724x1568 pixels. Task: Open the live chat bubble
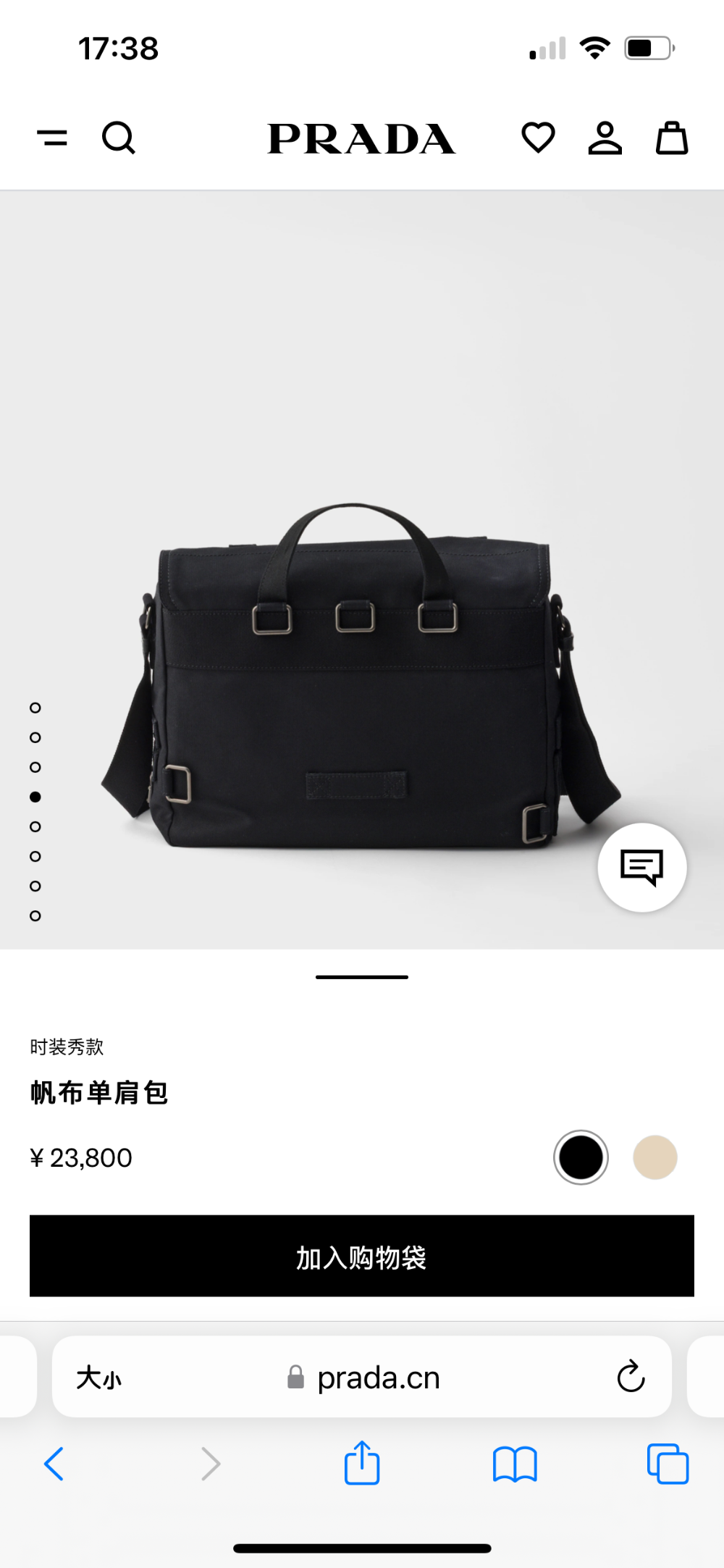[x=642, y=867]
